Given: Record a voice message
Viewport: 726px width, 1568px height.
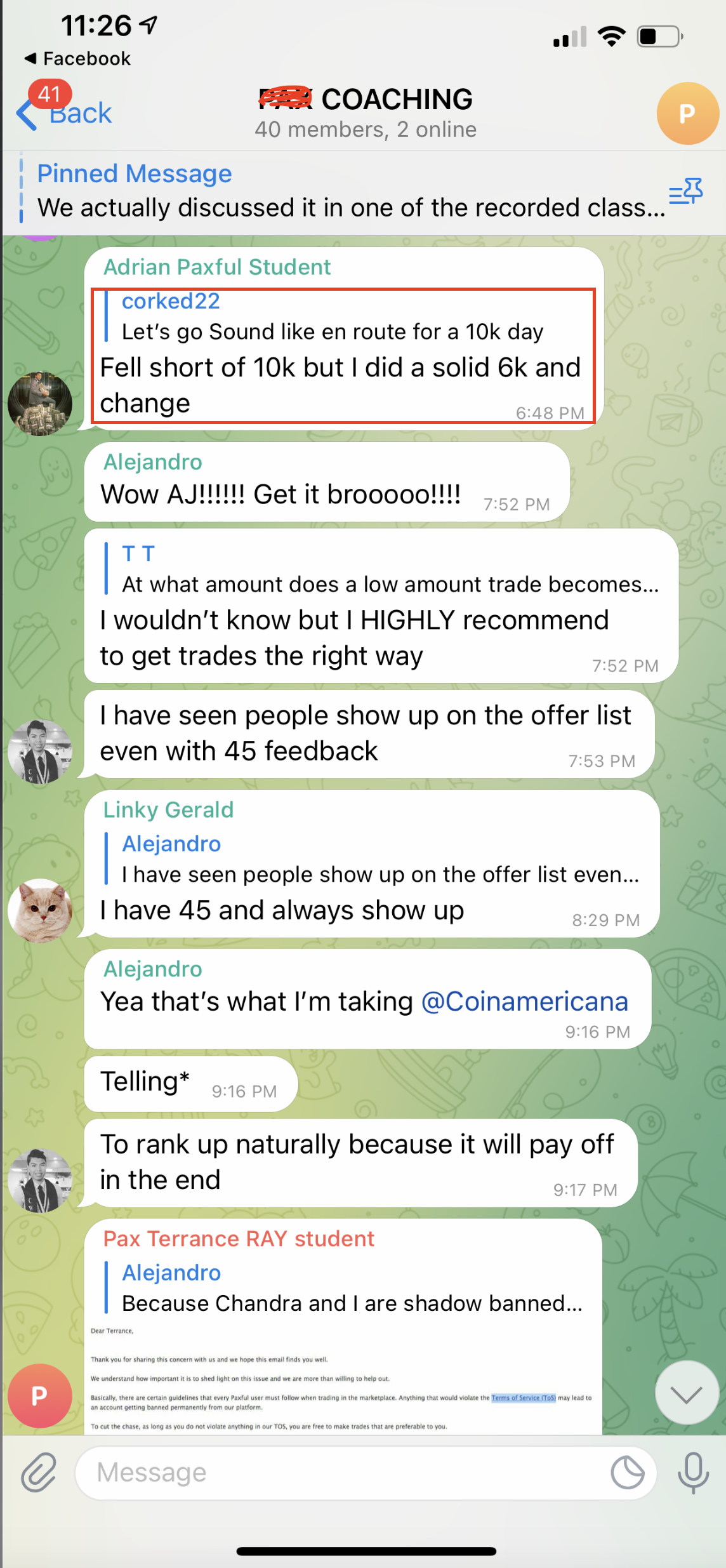Looking at the screenshot, I should point(693,1472).
